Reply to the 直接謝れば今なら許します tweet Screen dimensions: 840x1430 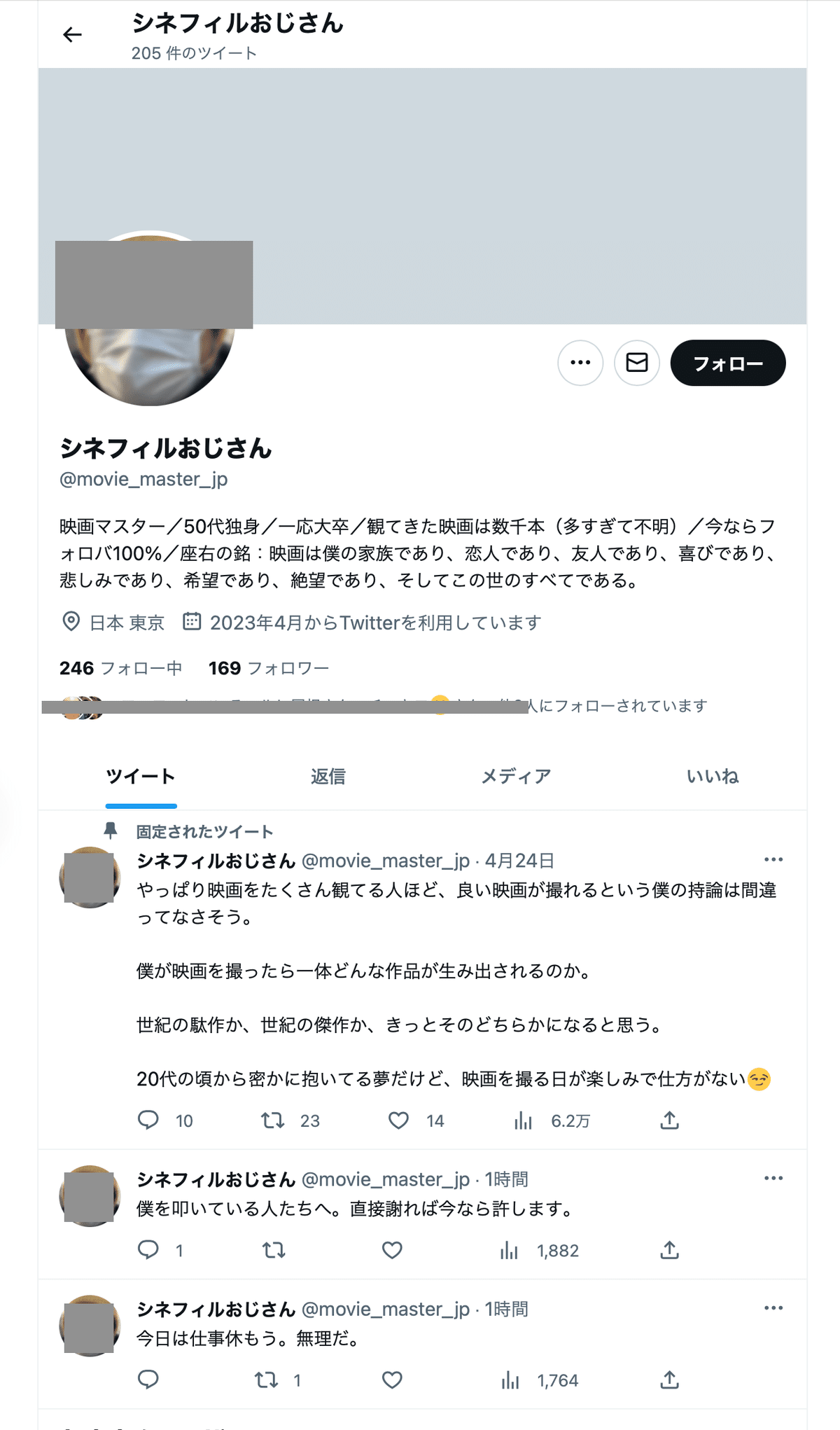(148, 1250)
